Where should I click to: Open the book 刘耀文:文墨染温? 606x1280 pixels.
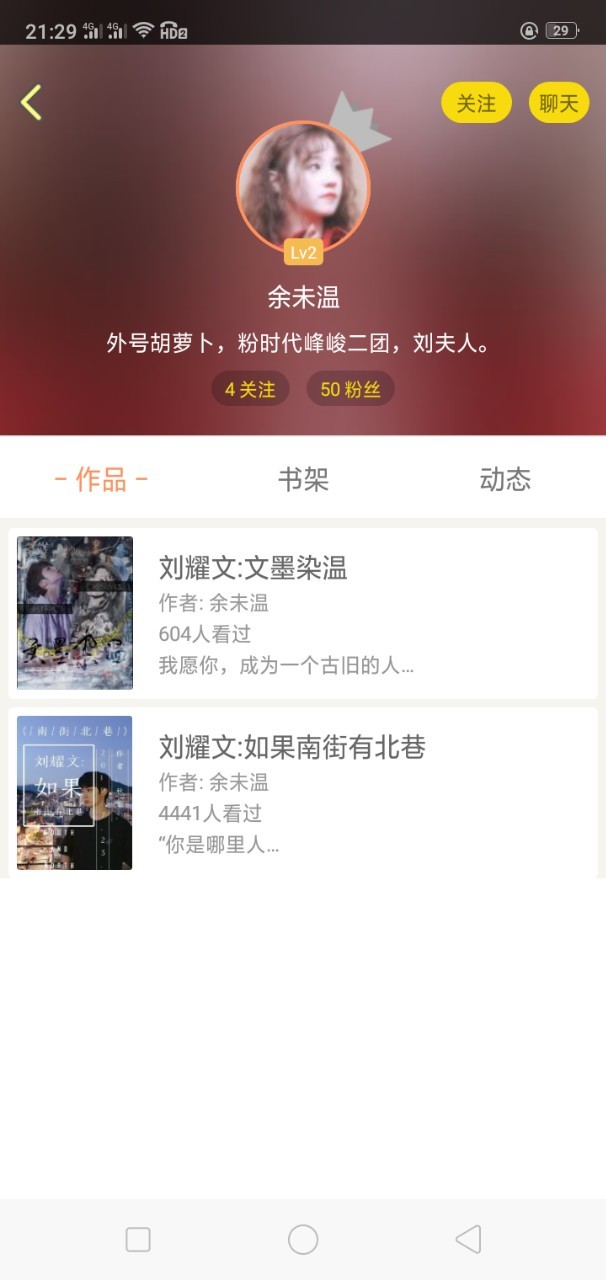[x=303, y=613]
